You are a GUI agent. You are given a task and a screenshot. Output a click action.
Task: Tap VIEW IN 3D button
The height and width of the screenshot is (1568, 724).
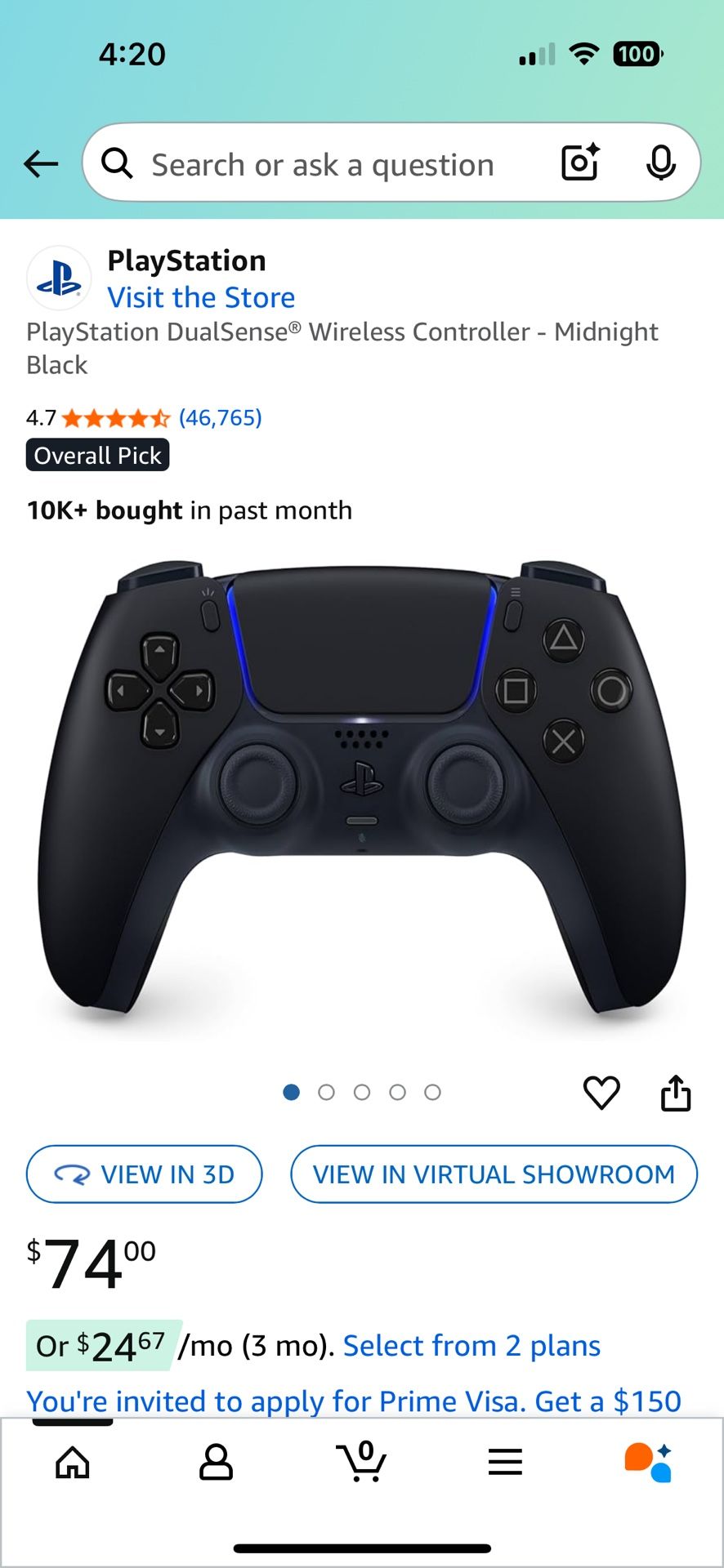click(x=145, y=1174)
